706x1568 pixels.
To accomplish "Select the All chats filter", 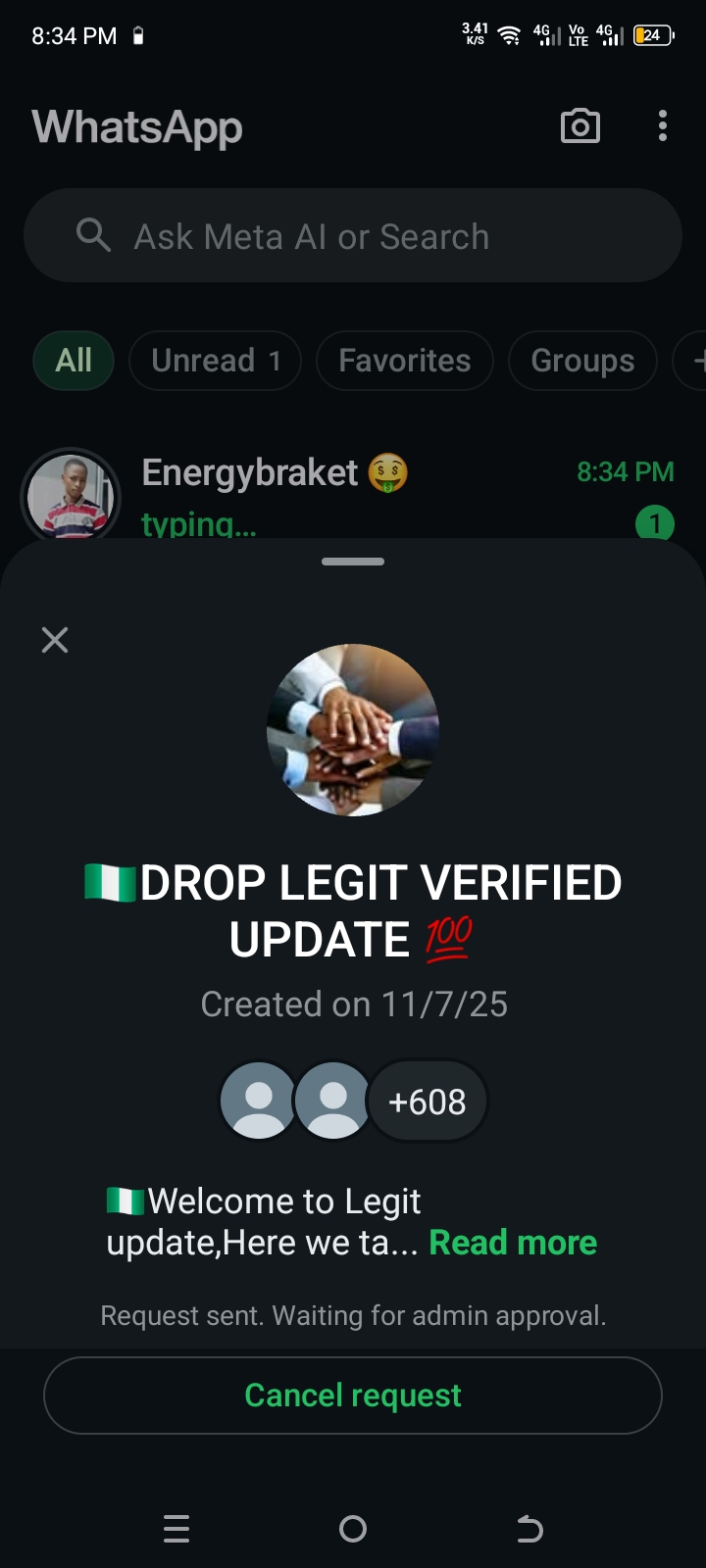I will point(74,361).
